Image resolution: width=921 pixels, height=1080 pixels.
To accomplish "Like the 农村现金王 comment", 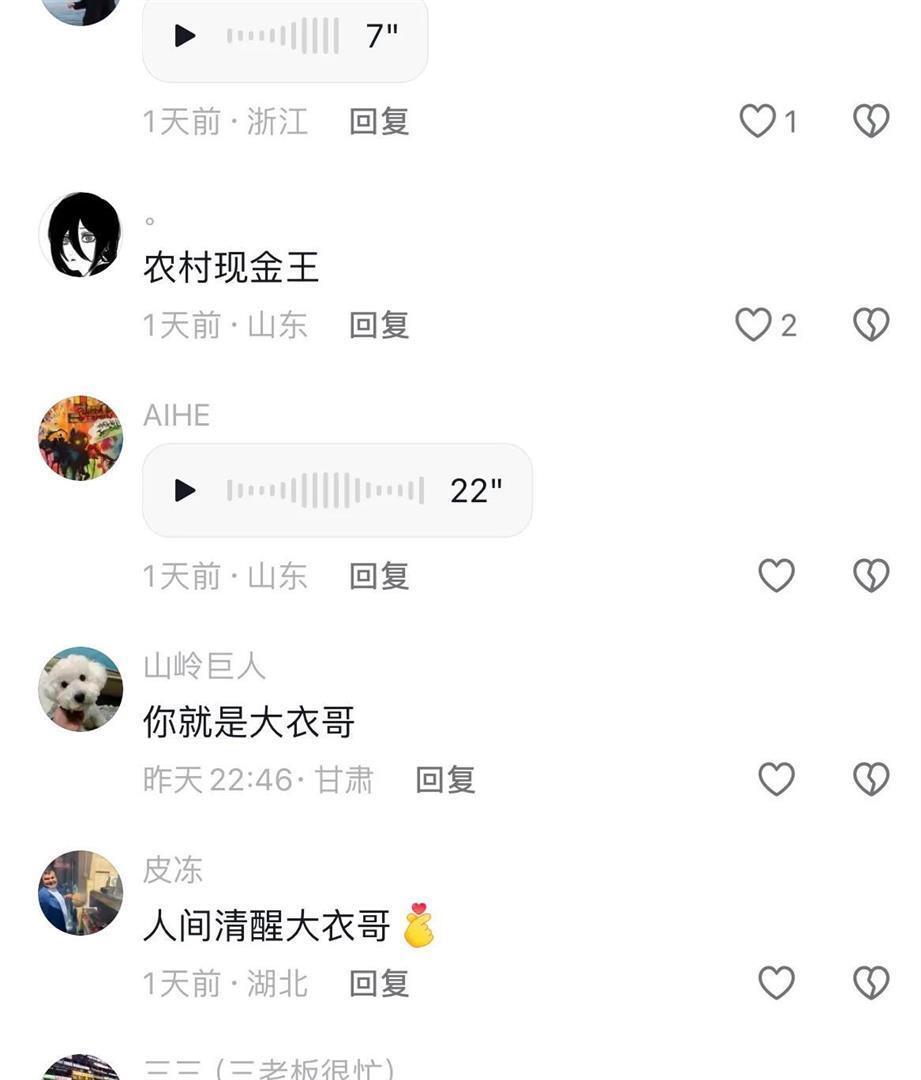I will coord(753,324).
